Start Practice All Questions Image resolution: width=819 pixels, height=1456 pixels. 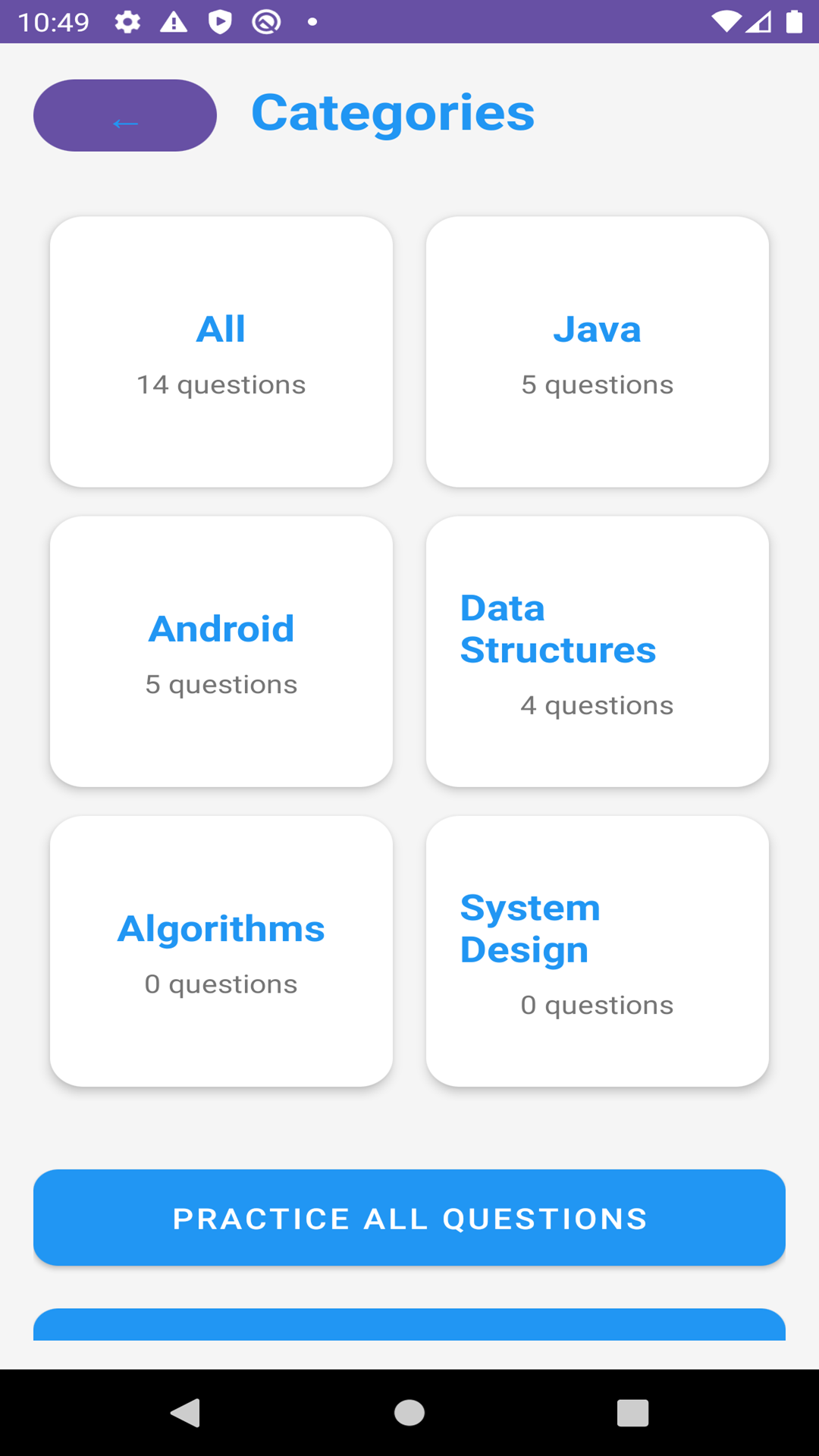[409, 1218]
